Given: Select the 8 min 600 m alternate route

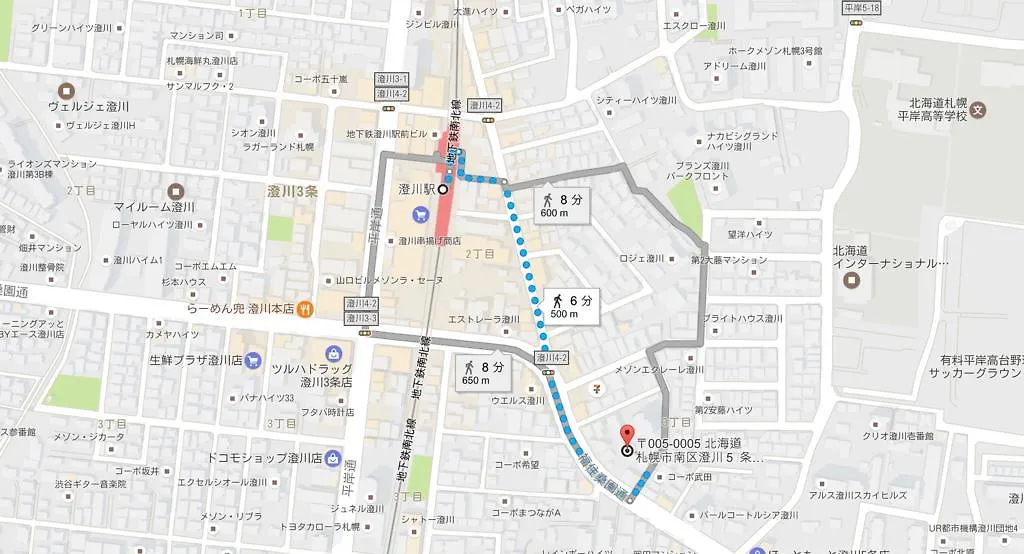Looking at the screenshot, I should 563,205.
